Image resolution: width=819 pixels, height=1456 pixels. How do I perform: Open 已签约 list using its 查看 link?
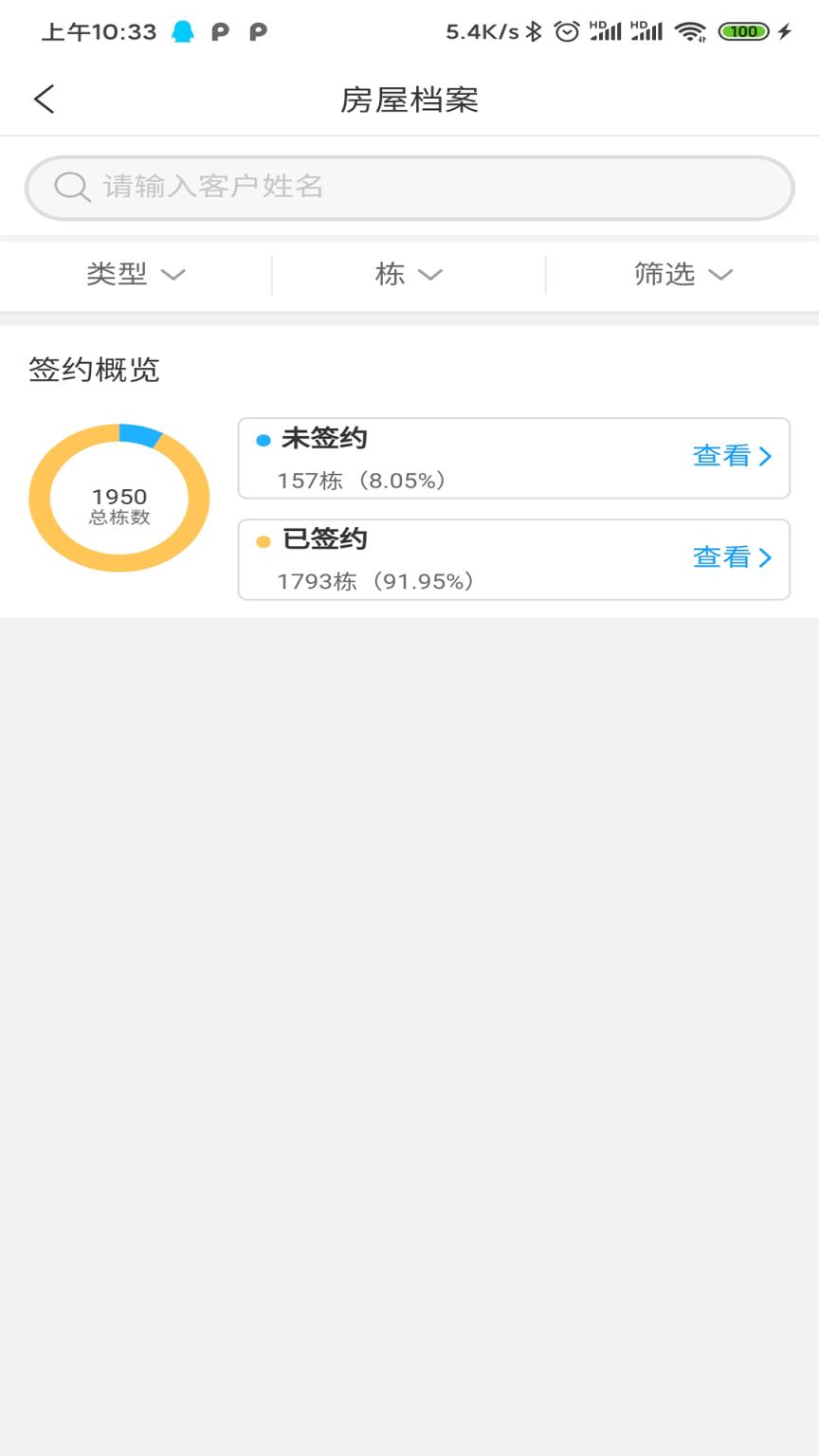pos(733,557)
